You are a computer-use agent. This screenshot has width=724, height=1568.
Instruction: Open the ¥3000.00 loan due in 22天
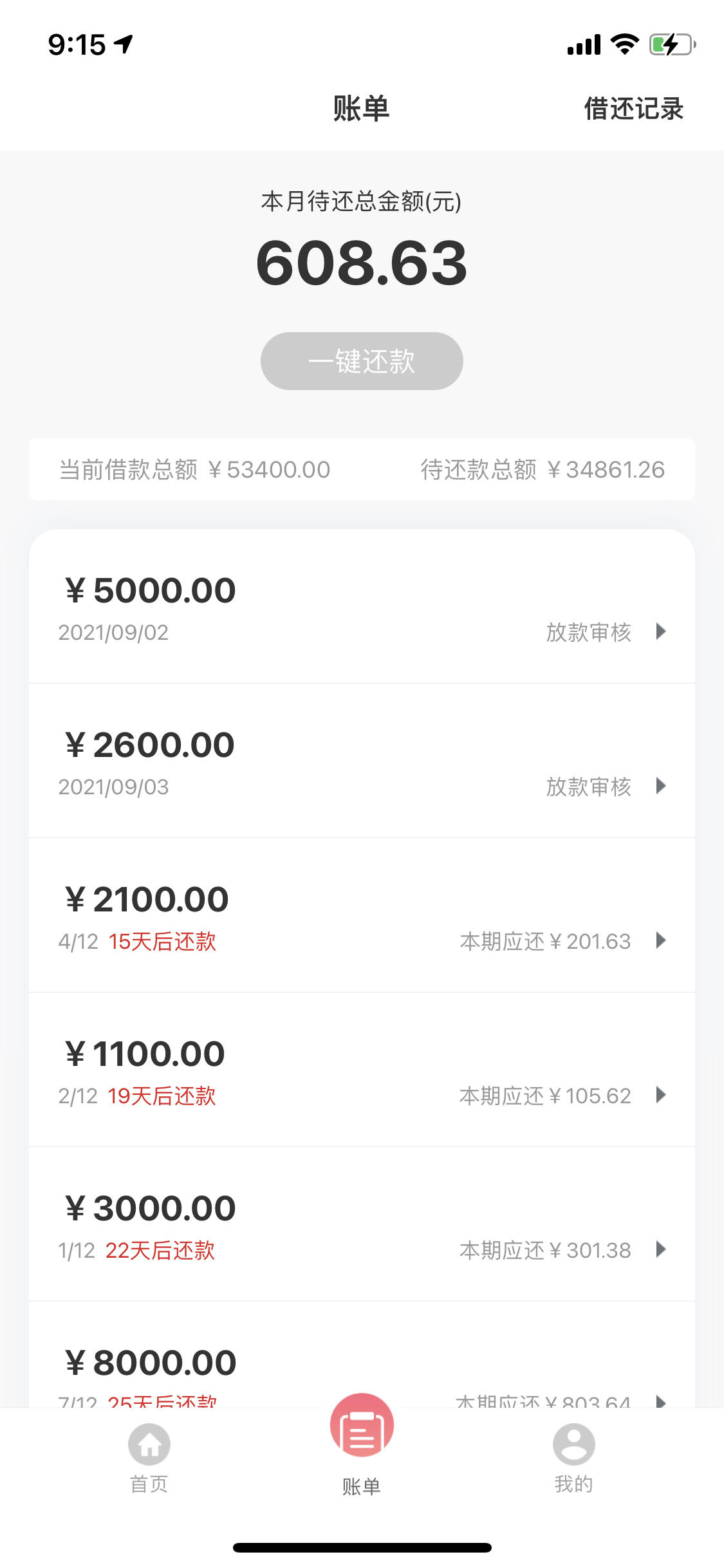[362, 1224]
